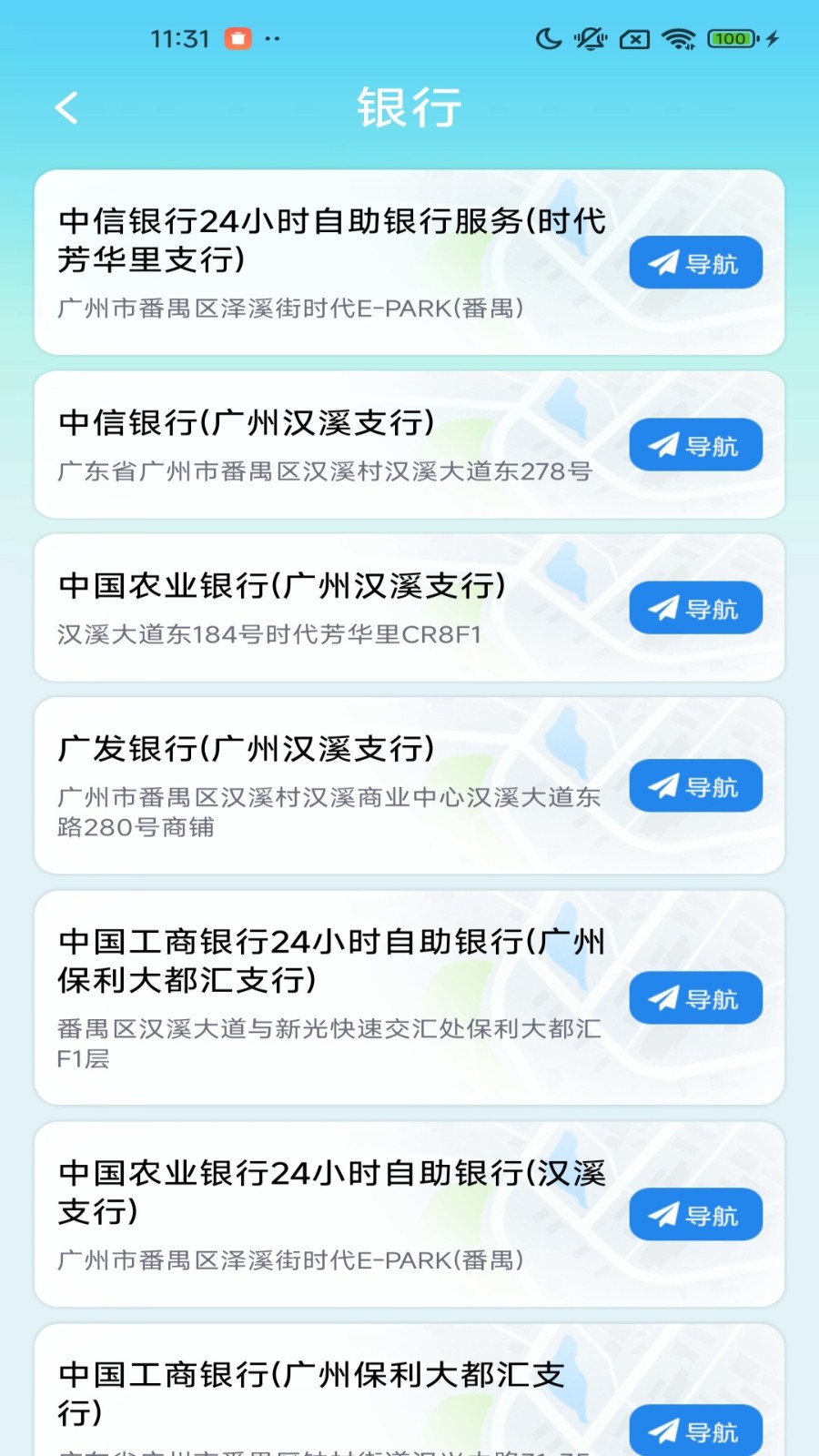Navigate to 中国工商银行24小时自助银行(广州保利大都汇支行)
Screen dimensions: 819x1456
pyautogui.click(x=695, y=998)
